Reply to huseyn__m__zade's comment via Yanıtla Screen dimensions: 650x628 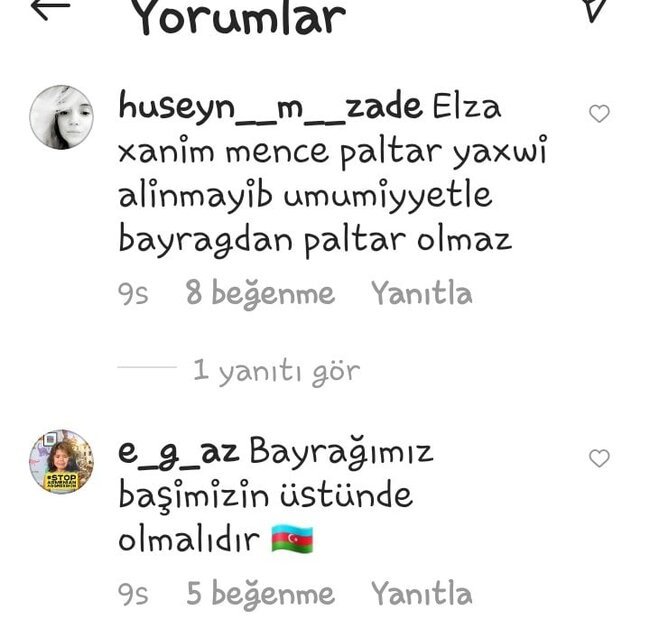(x=421, y=294)
